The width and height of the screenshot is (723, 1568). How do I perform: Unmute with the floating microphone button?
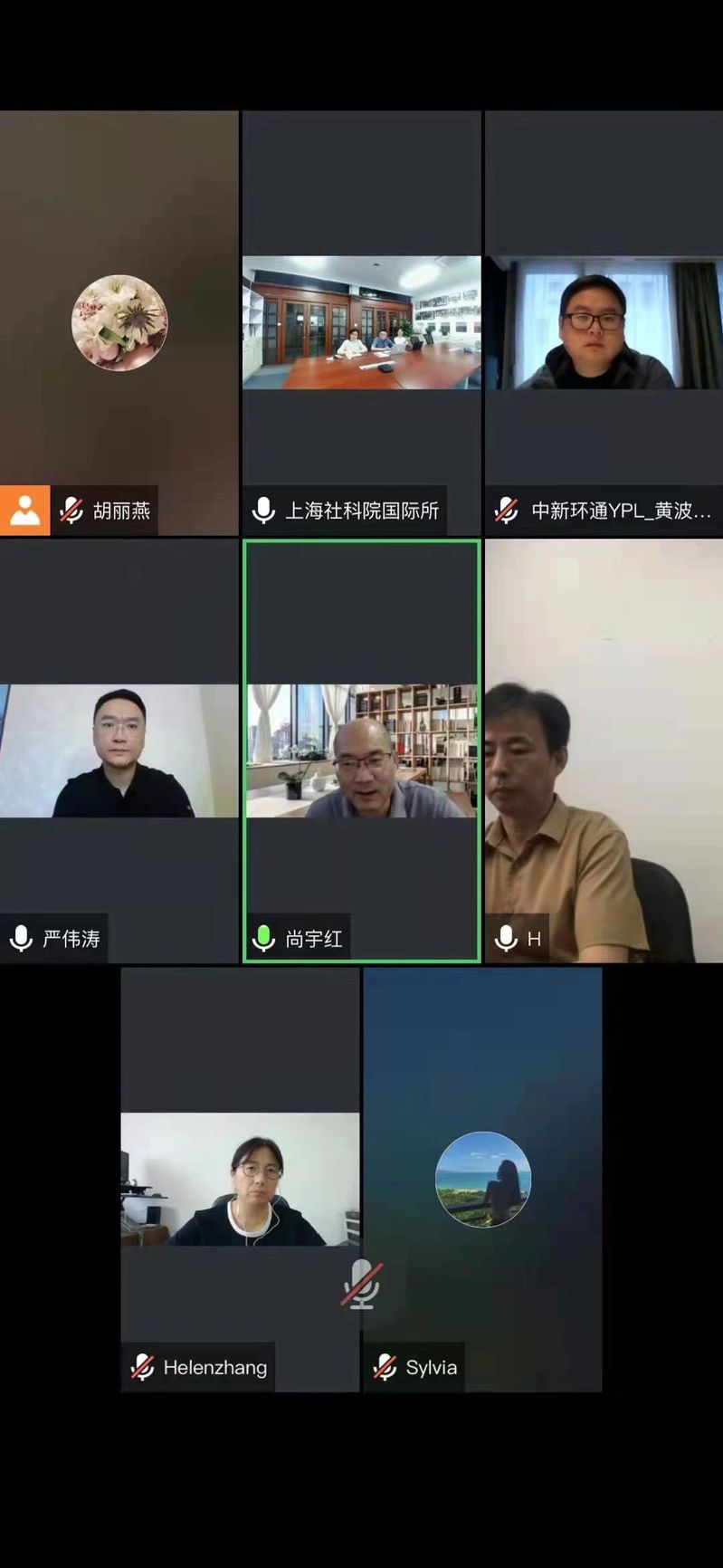(361, 1283)
